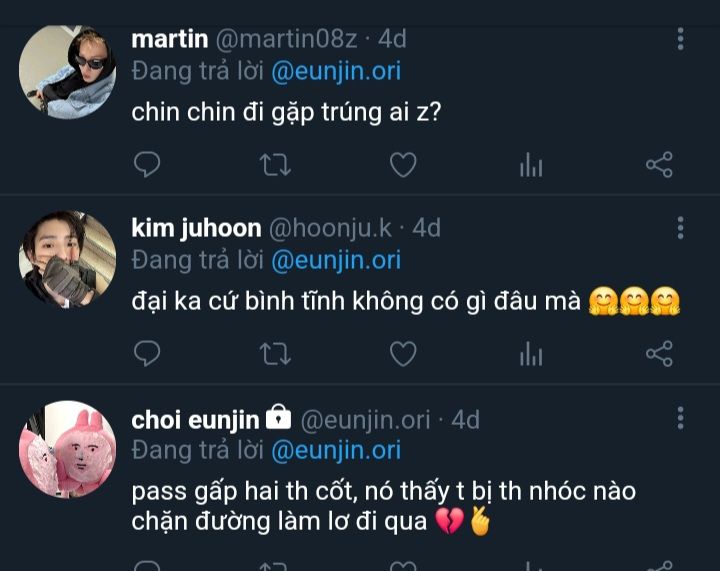This screenshot has height=571, width=720.
Task: Open @eunjin.ori link in martin's reply
Action: [x=336, y=71]
